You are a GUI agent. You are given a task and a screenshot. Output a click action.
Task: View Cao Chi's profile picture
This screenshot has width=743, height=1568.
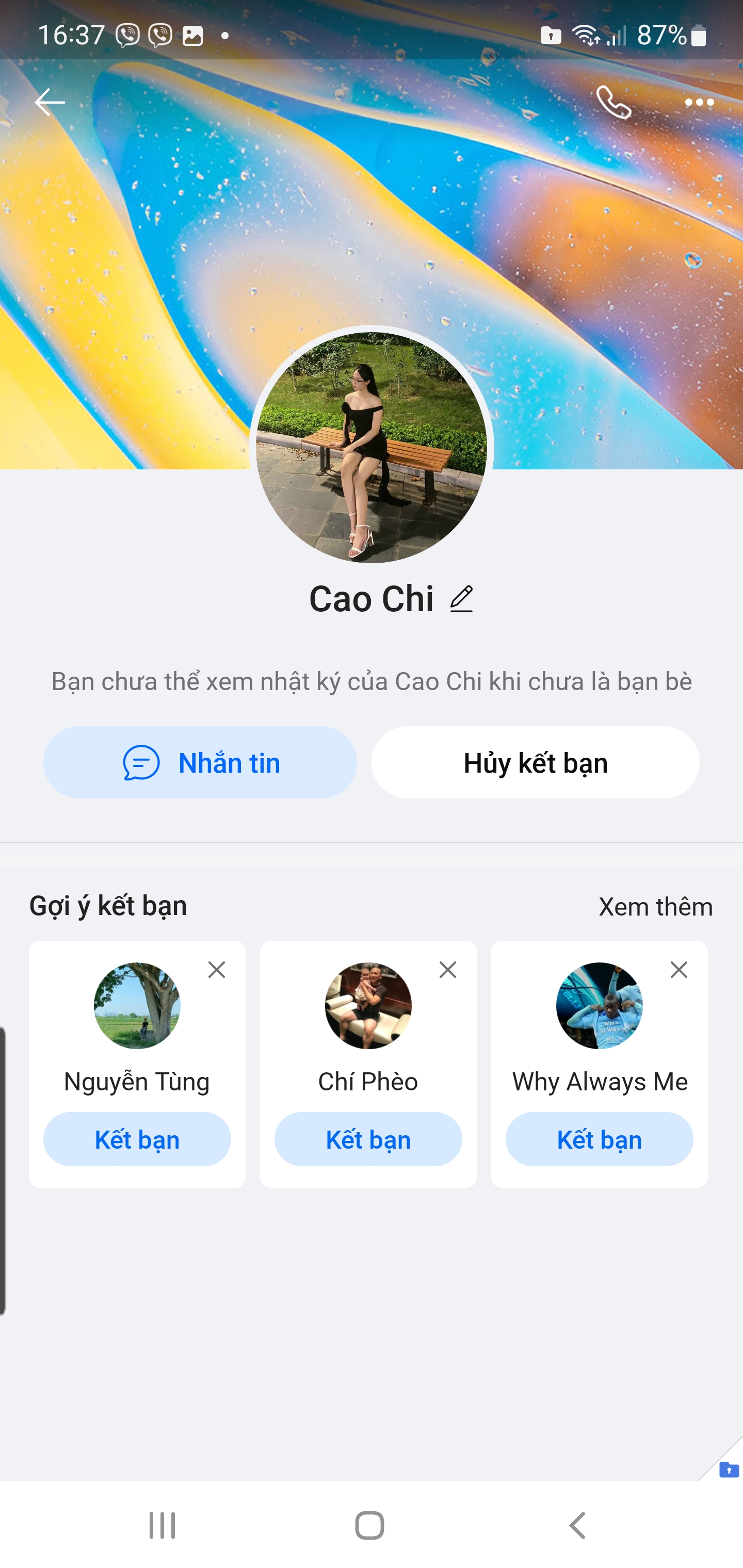pos(371,448)
